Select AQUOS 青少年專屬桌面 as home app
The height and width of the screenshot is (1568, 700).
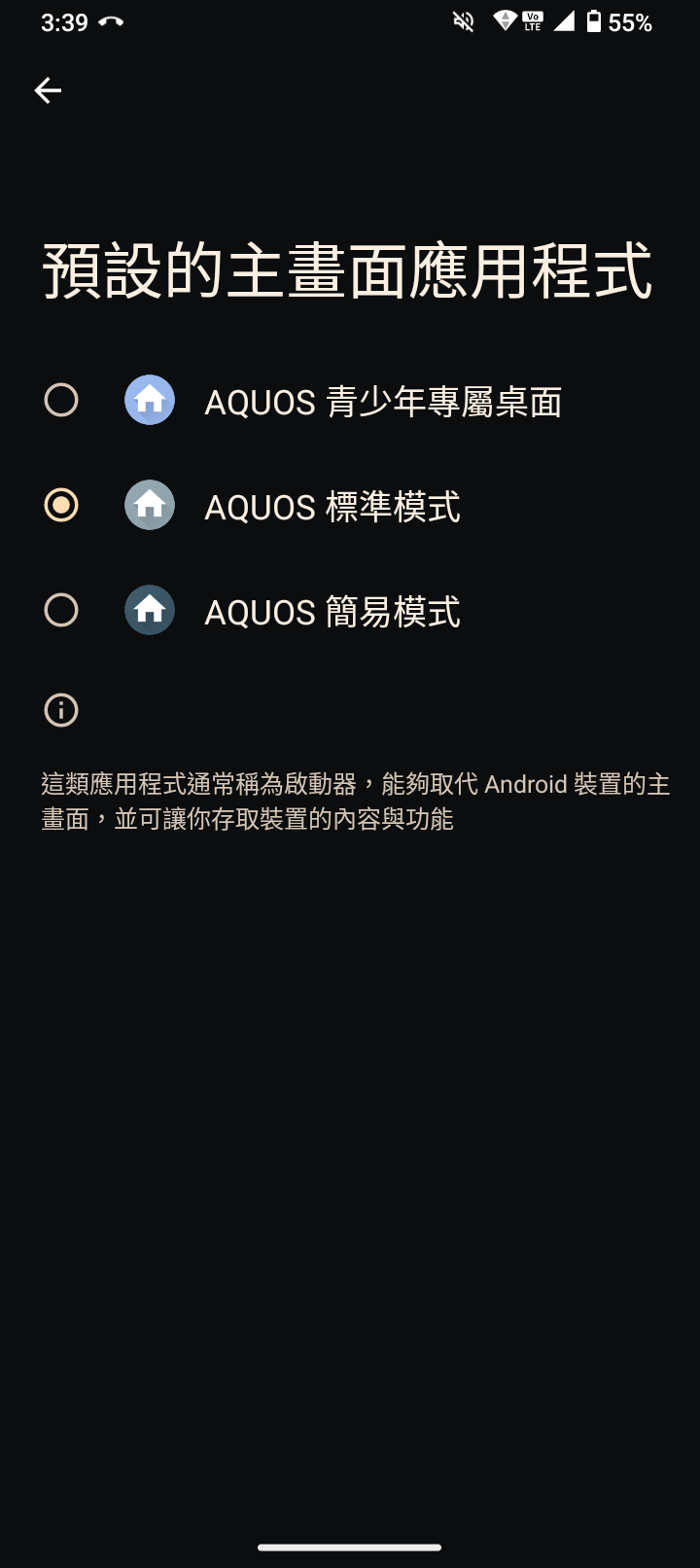click(61, 400)
